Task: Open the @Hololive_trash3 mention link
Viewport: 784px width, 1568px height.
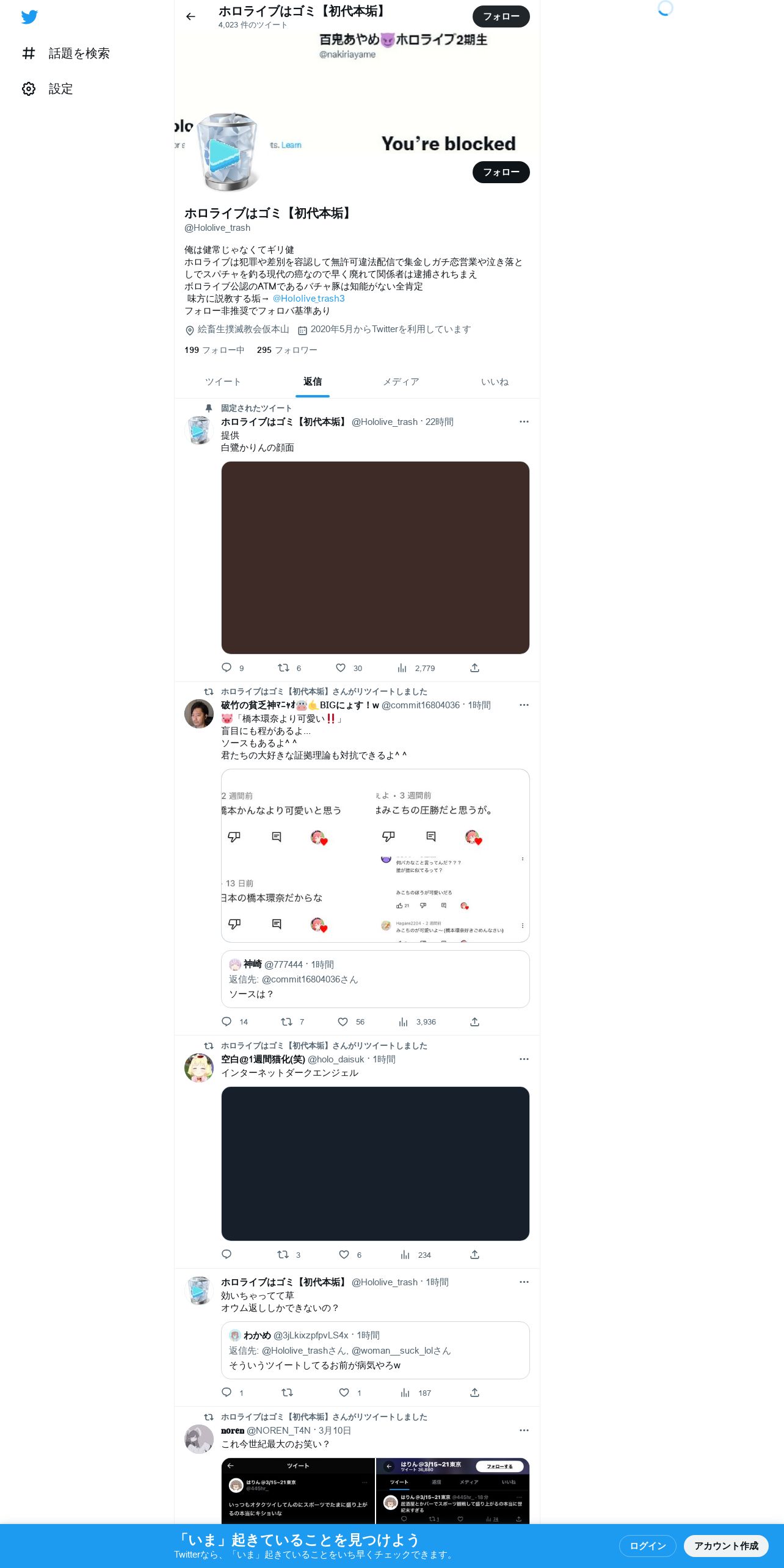Action: pos(308,299)
